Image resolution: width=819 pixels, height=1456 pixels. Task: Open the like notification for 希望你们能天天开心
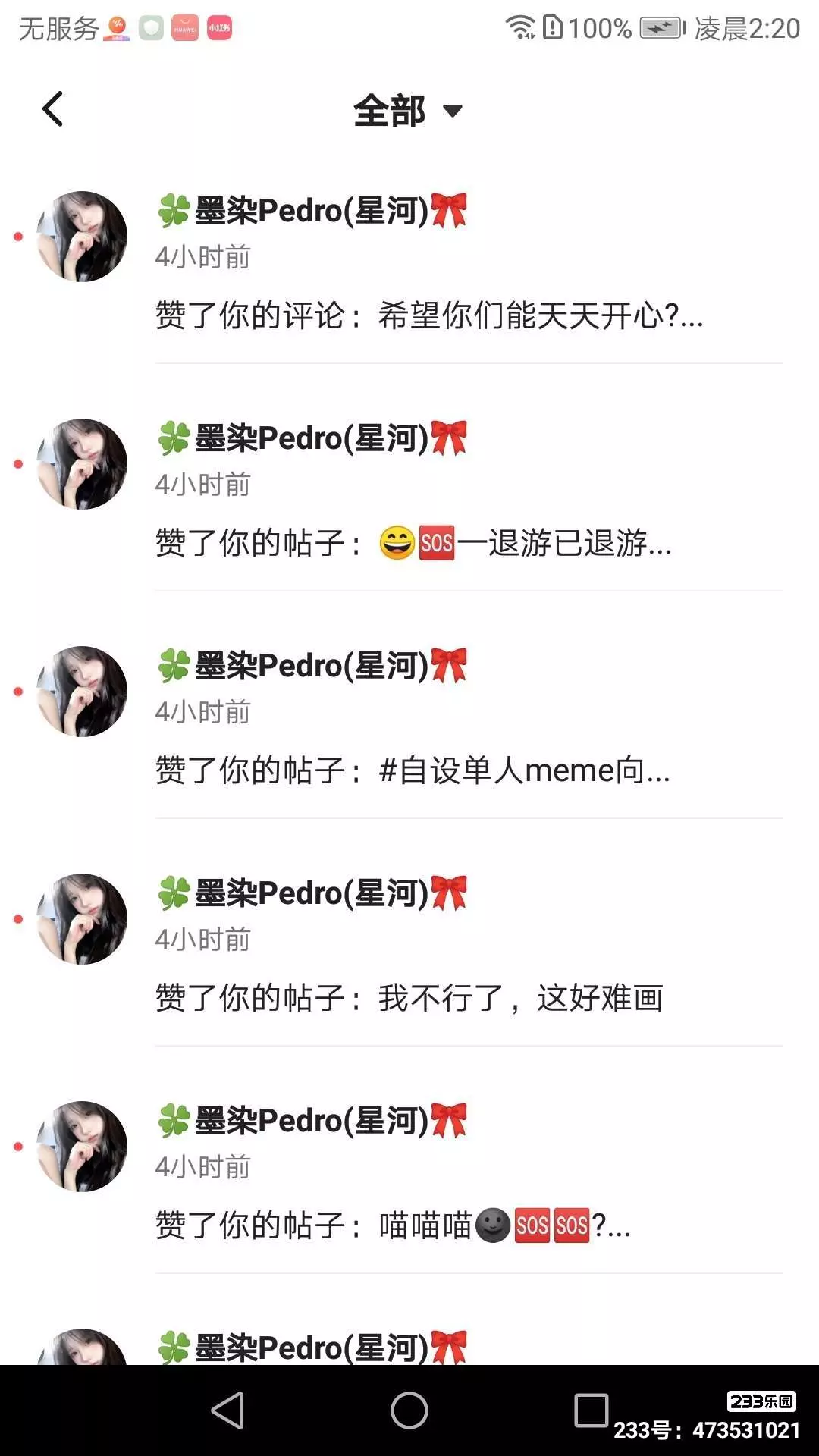point(428,315)
